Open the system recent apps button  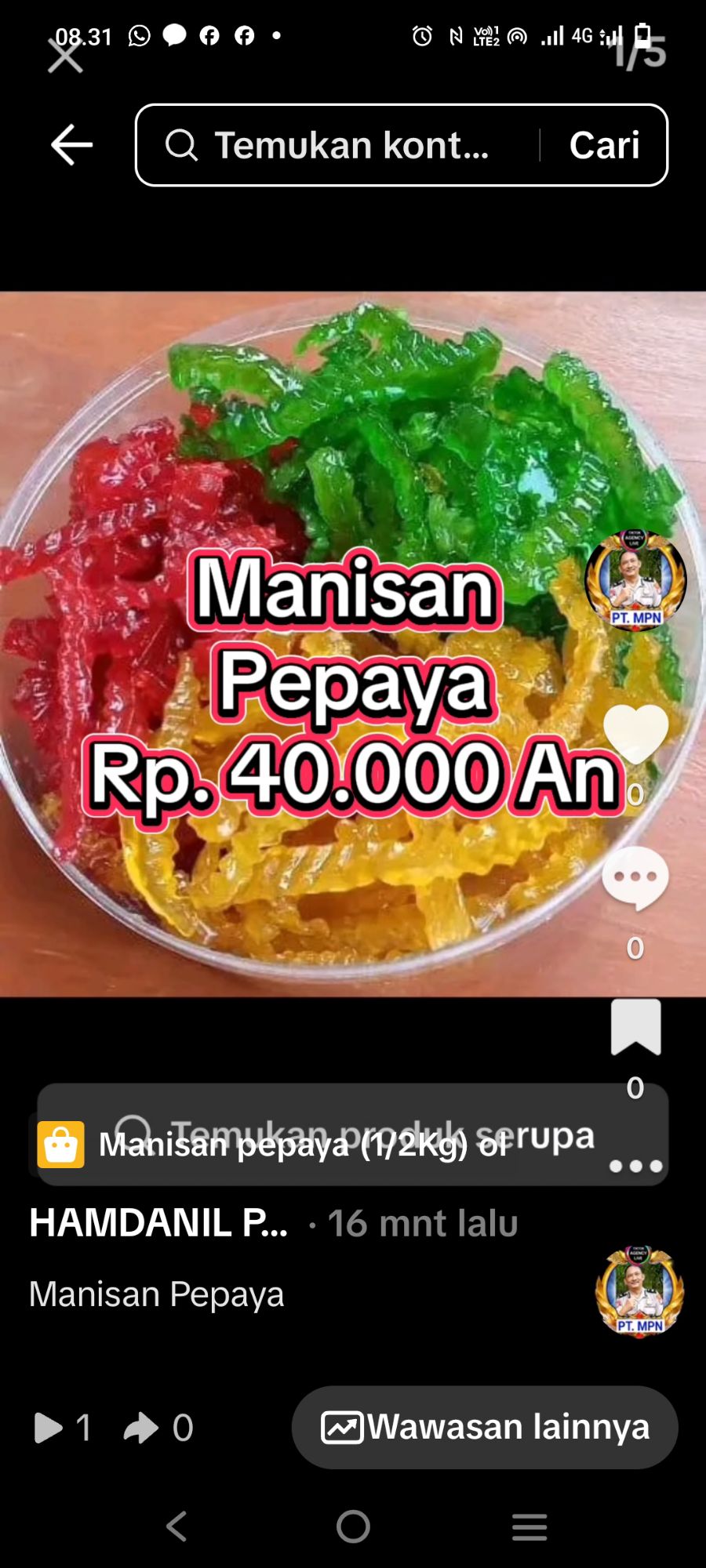pos(529,1526)
